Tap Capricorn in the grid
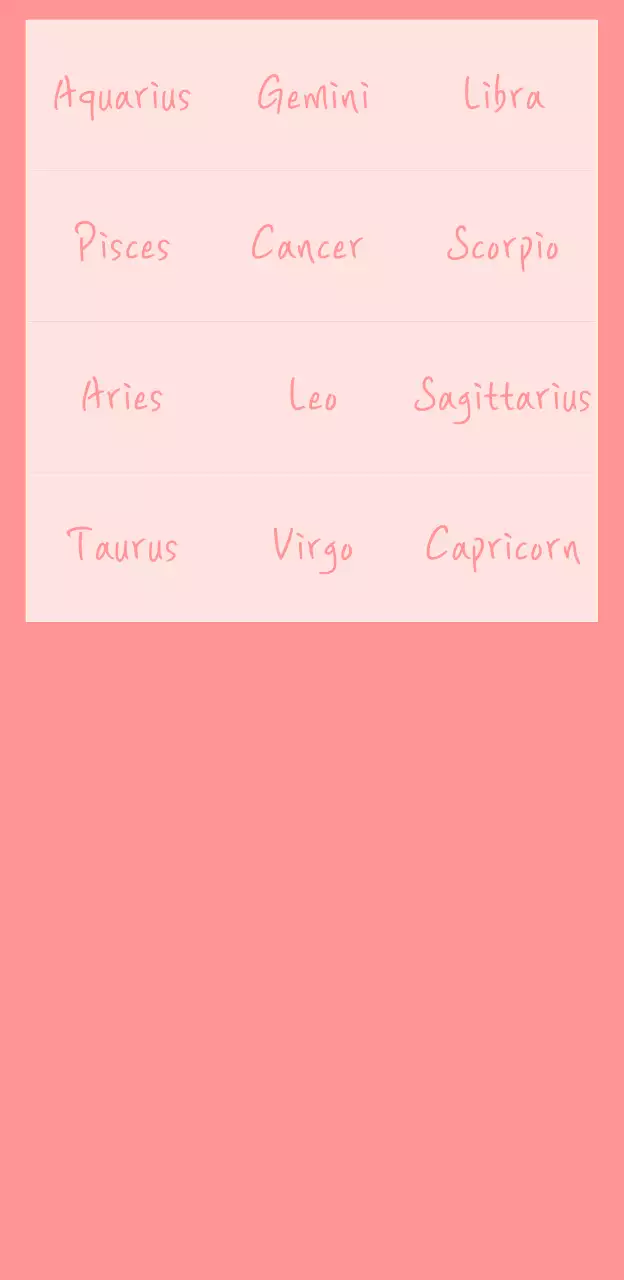 coord(503,547)
